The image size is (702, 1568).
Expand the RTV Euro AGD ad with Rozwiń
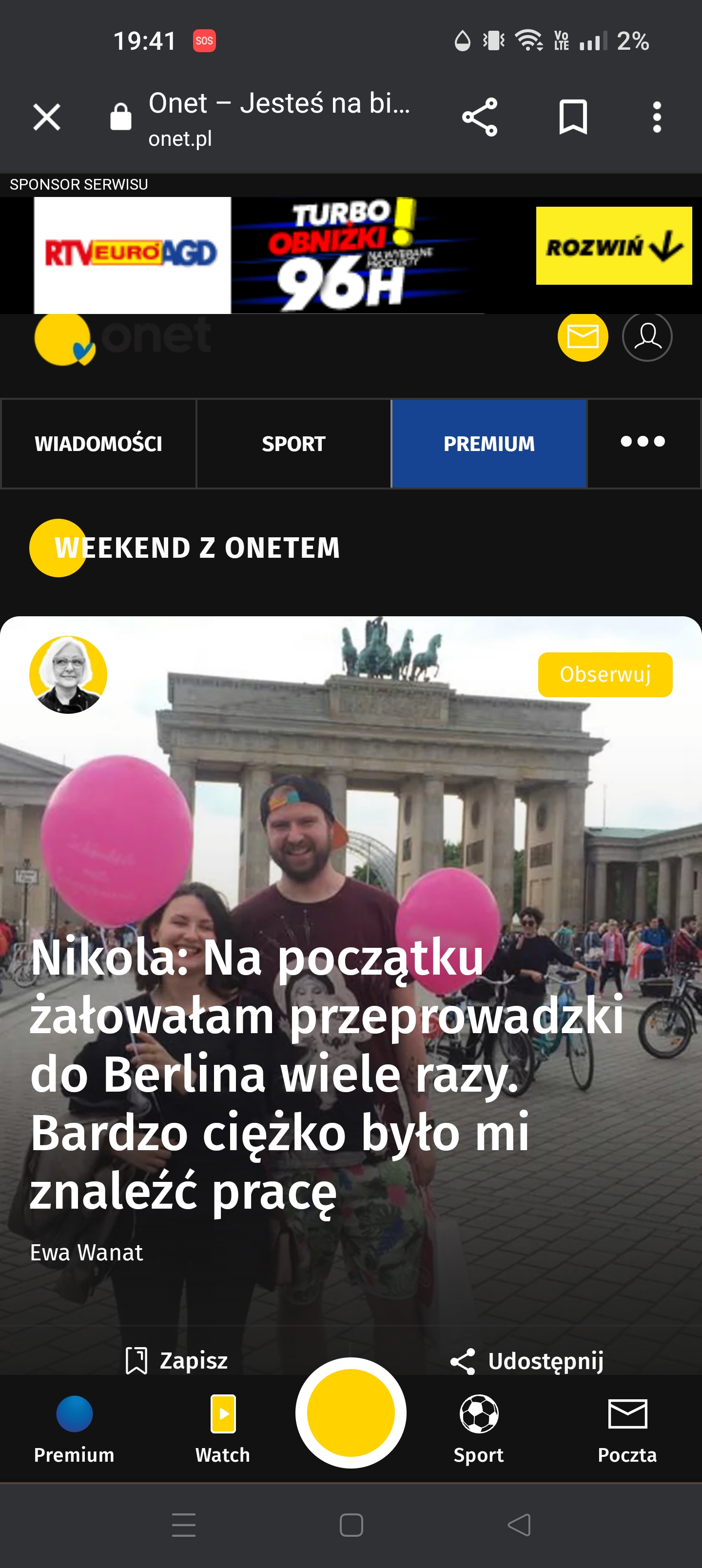[x=614, y=246]
